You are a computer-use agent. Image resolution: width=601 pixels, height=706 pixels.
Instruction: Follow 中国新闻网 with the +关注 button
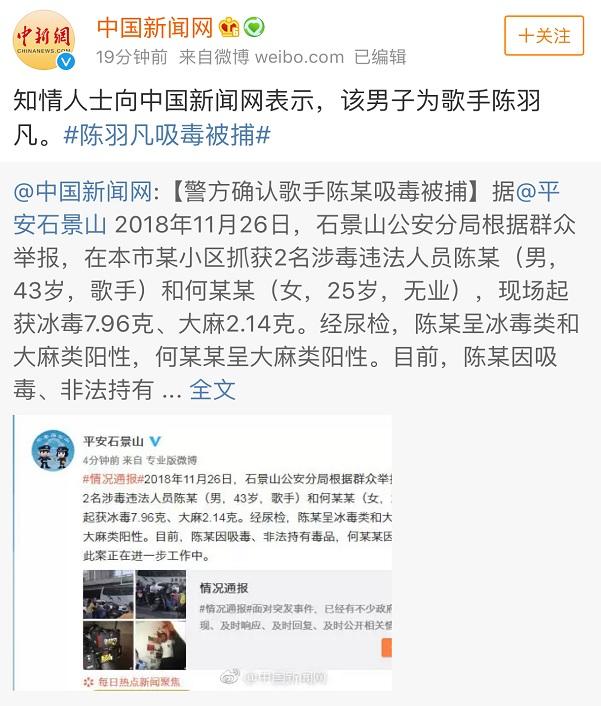point(544,36)
